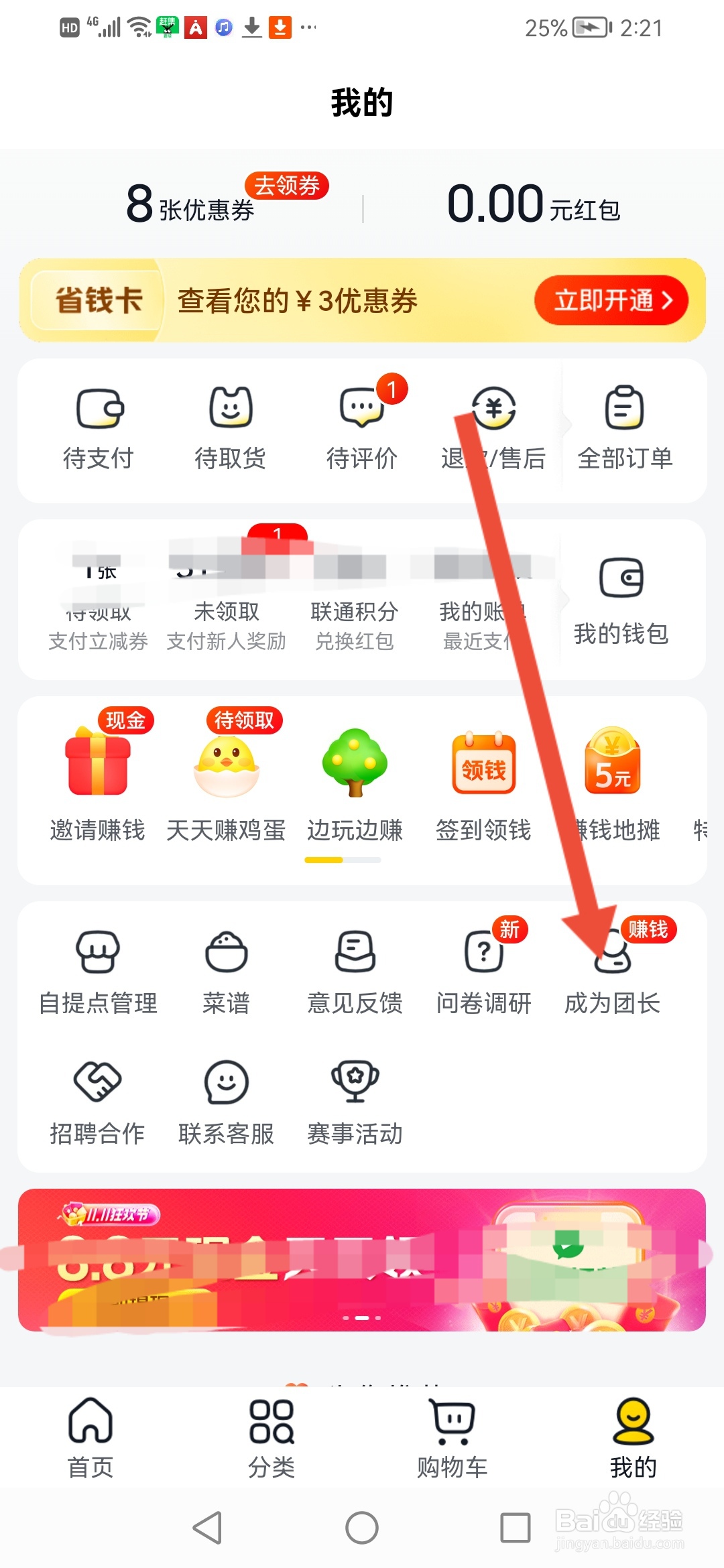Open 全部订单 all orders list
This screenshot has width=724, height=1568.
click(625, 426)
